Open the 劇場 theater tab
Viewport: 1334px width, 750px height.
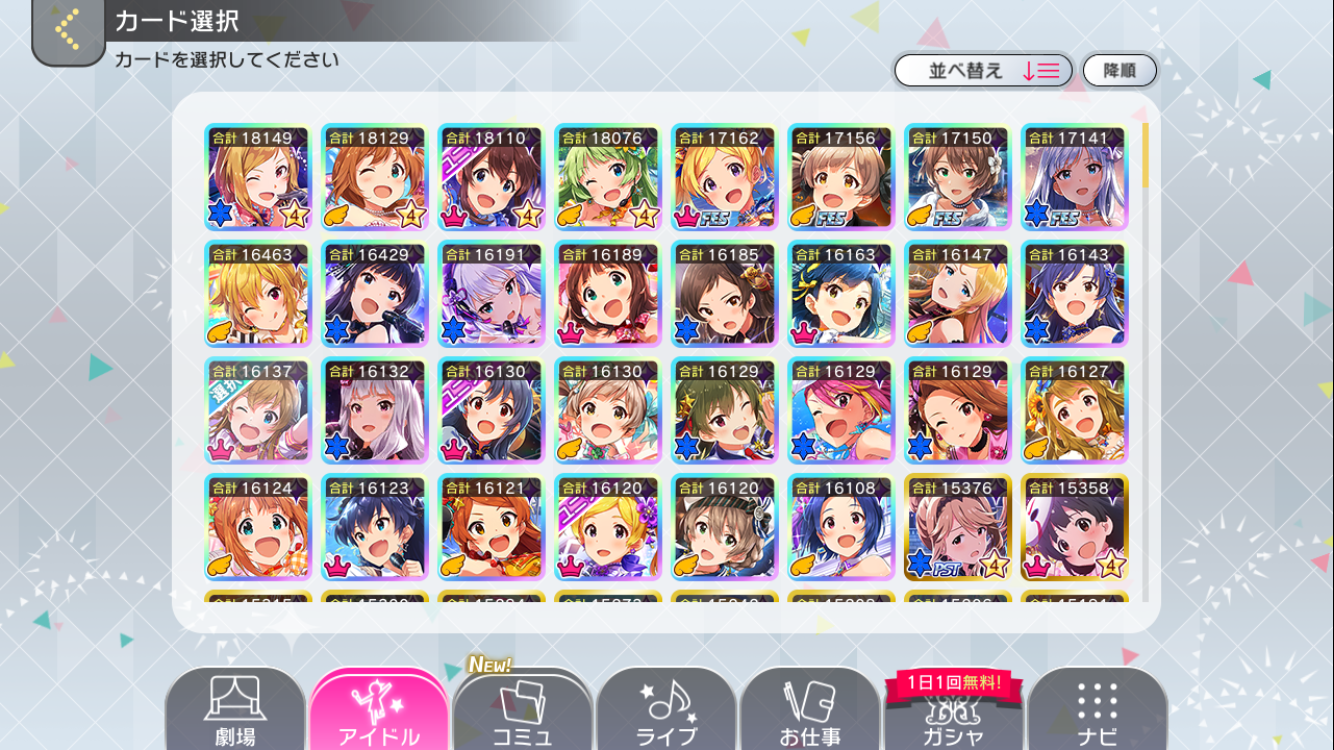235,710
